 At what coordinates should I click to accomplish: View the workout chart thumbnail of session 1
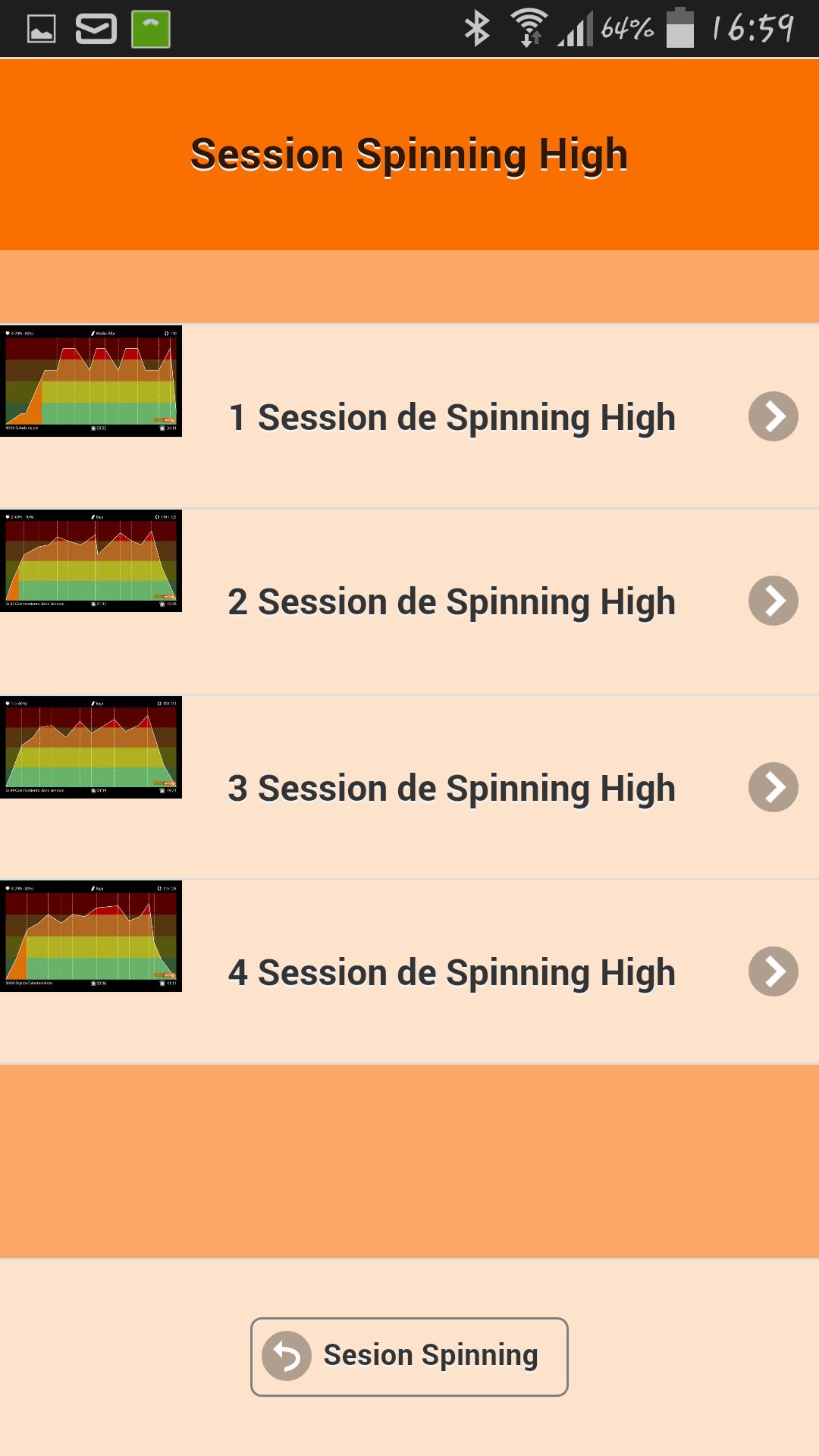click(93, 381)
